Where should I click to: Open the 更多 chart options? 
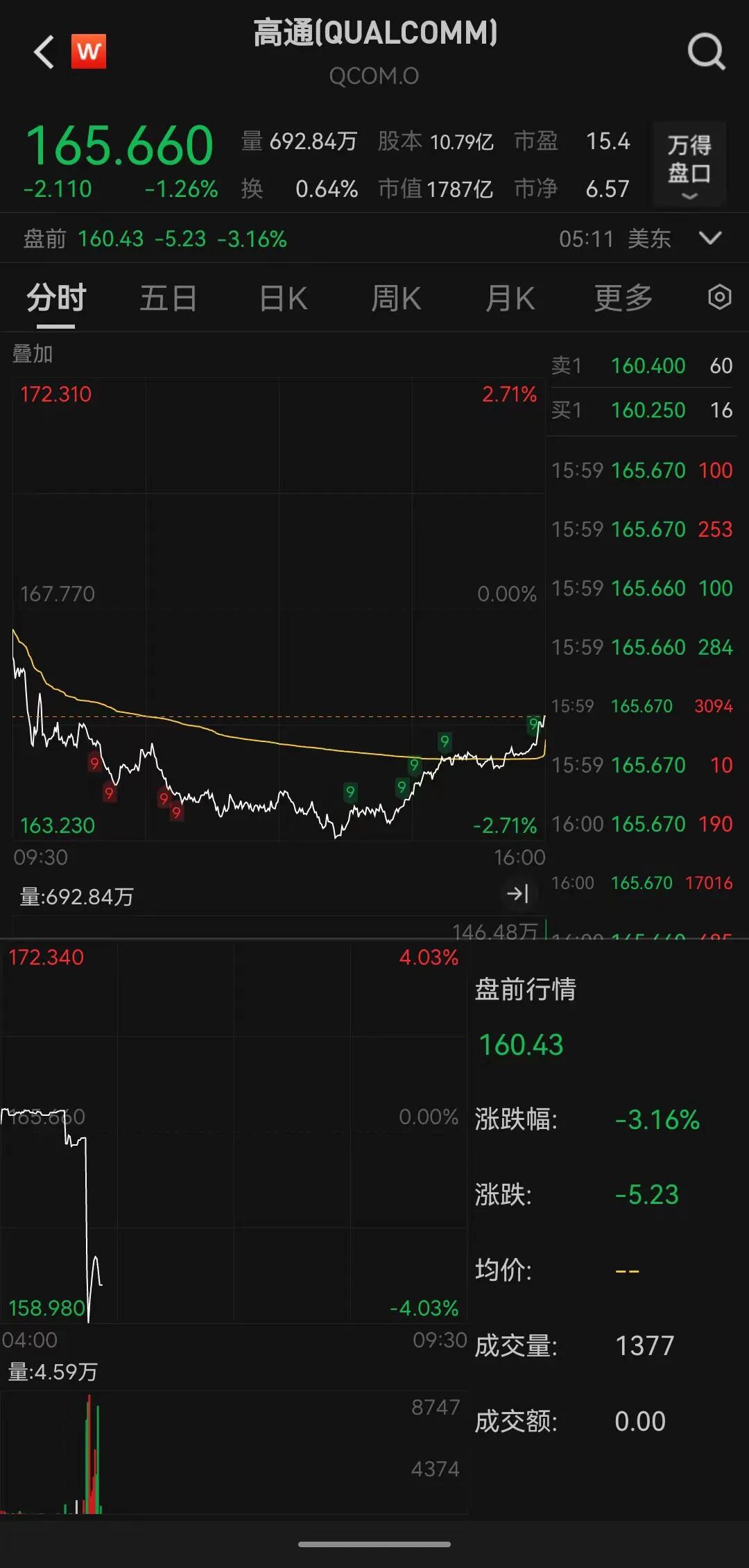(x=623, y=299)
